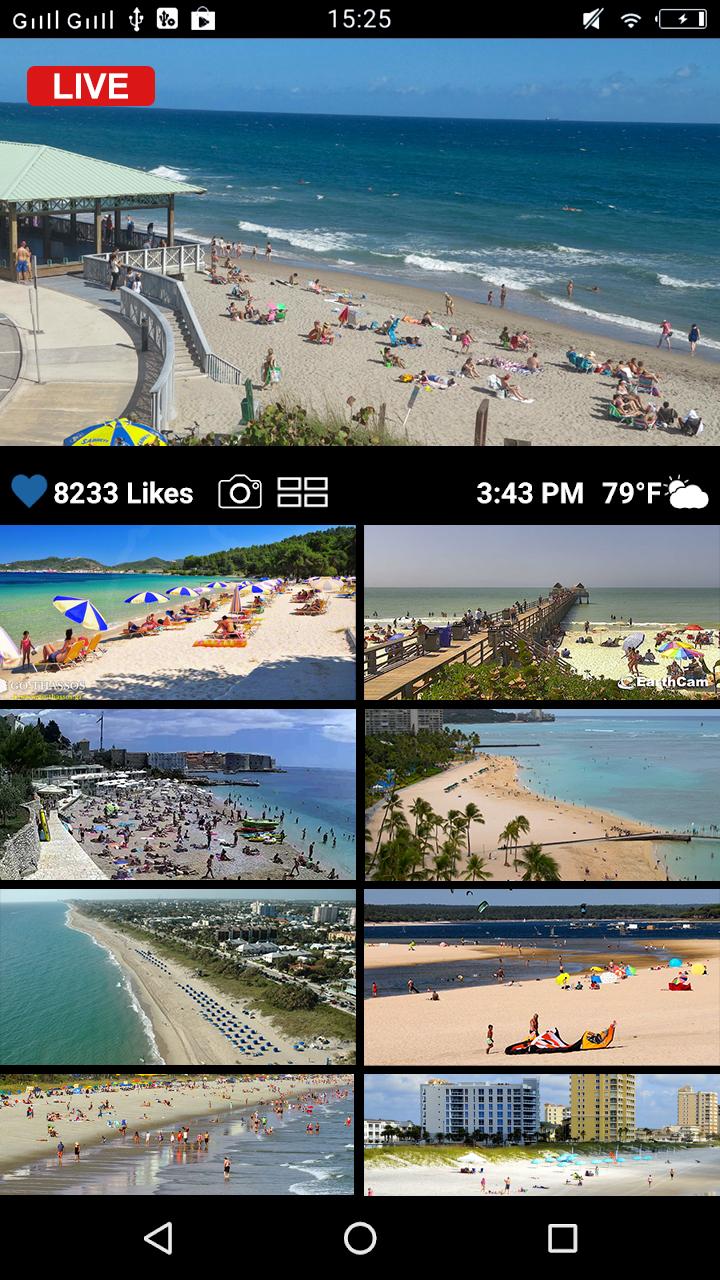Select the wooden pier beach webcam
This screenshot has height=1280, width=720.
pos(540,610)
